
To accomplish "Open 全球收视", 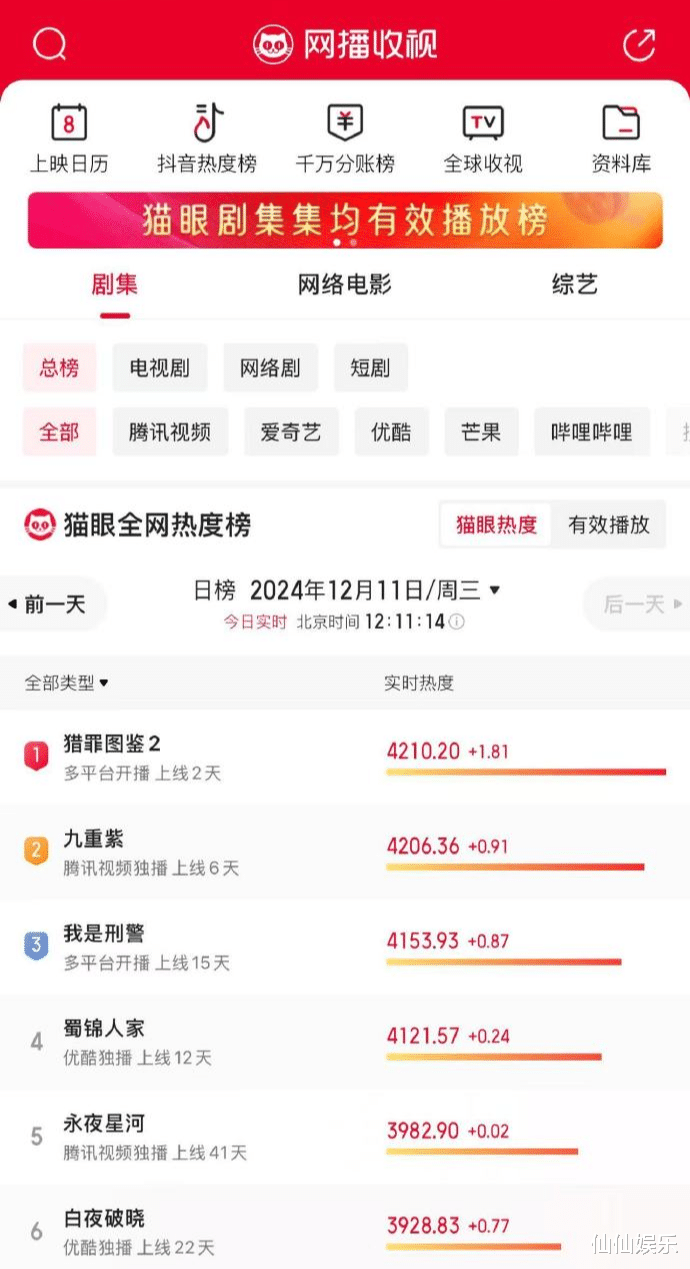I will (x=483, y=139).
